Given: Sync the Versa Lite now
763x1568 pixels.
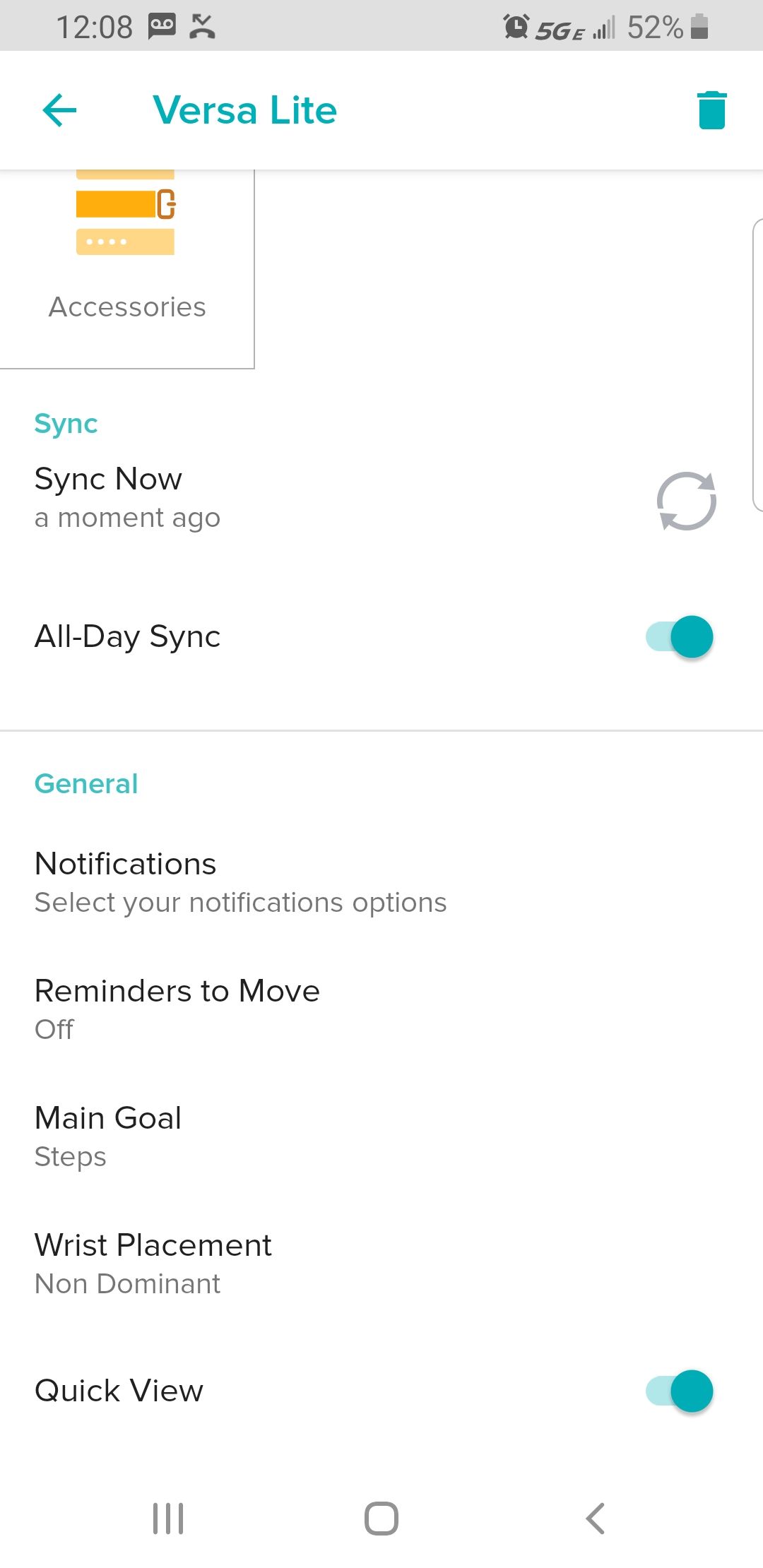Looking at the screenshot, I should coord(686,500).
